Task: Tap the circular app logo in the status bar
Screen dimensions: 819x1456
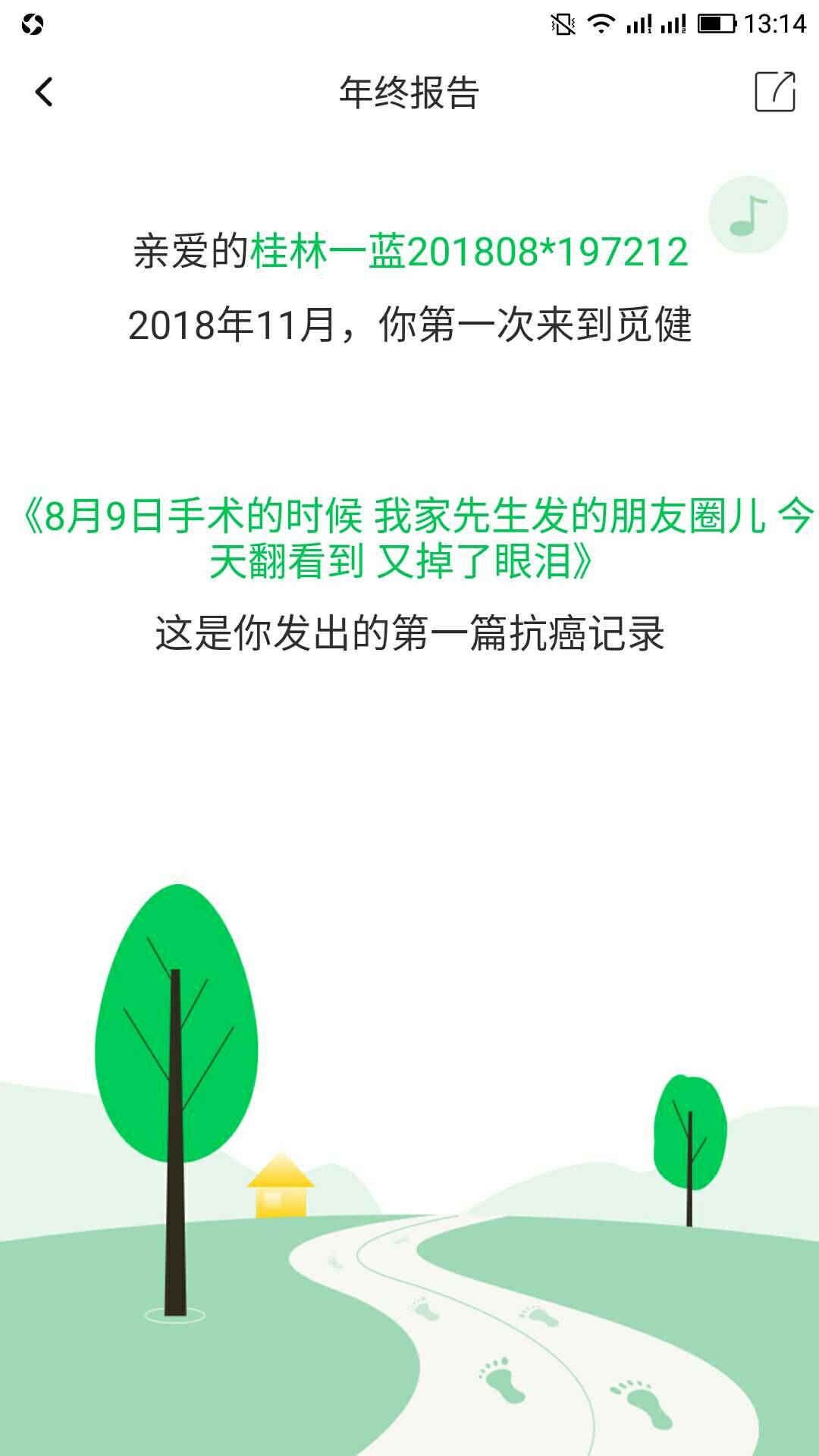Action: point(32,24)
